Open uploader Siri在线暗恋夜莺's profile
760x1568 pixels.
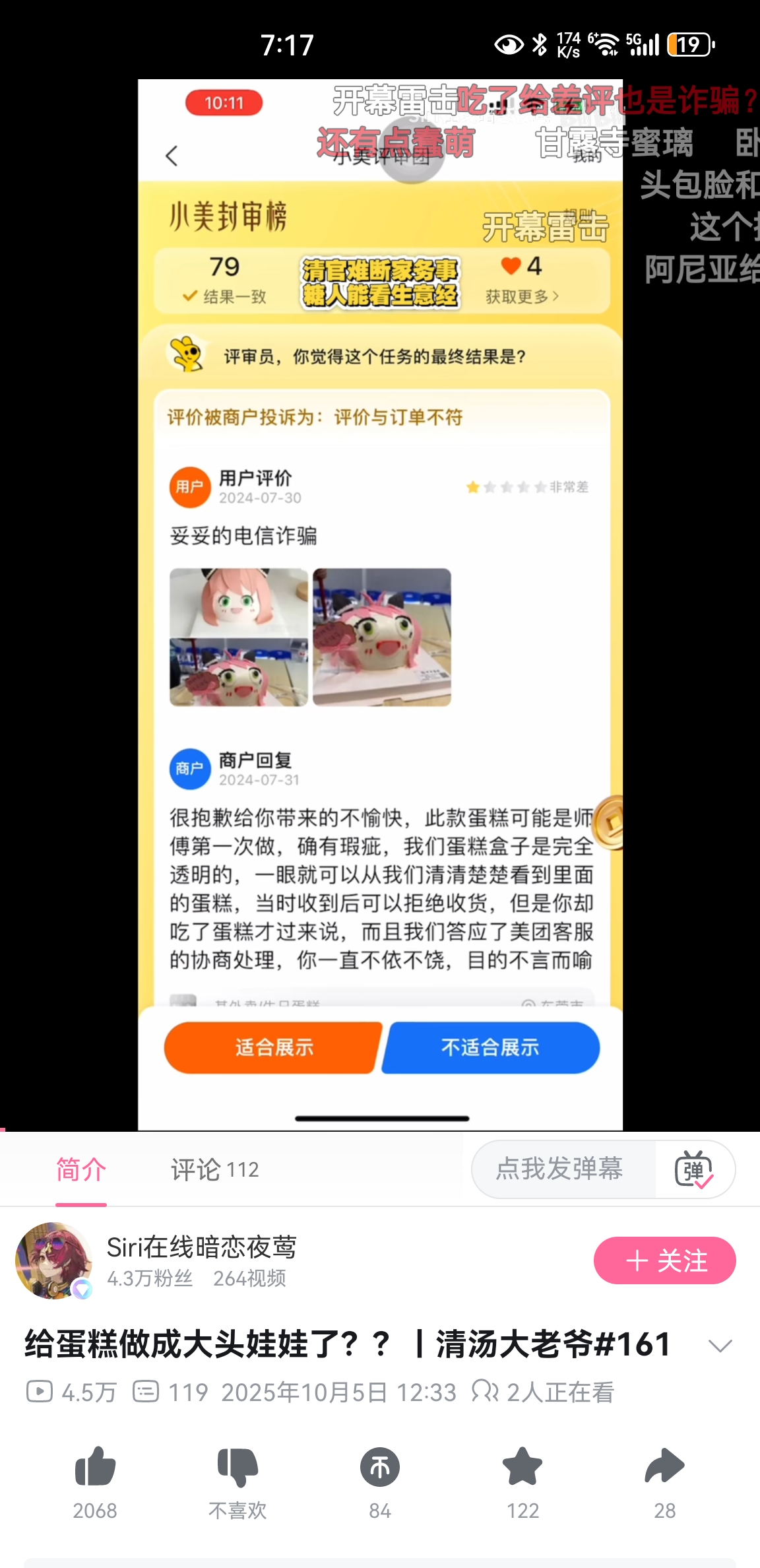(54, 1260)
